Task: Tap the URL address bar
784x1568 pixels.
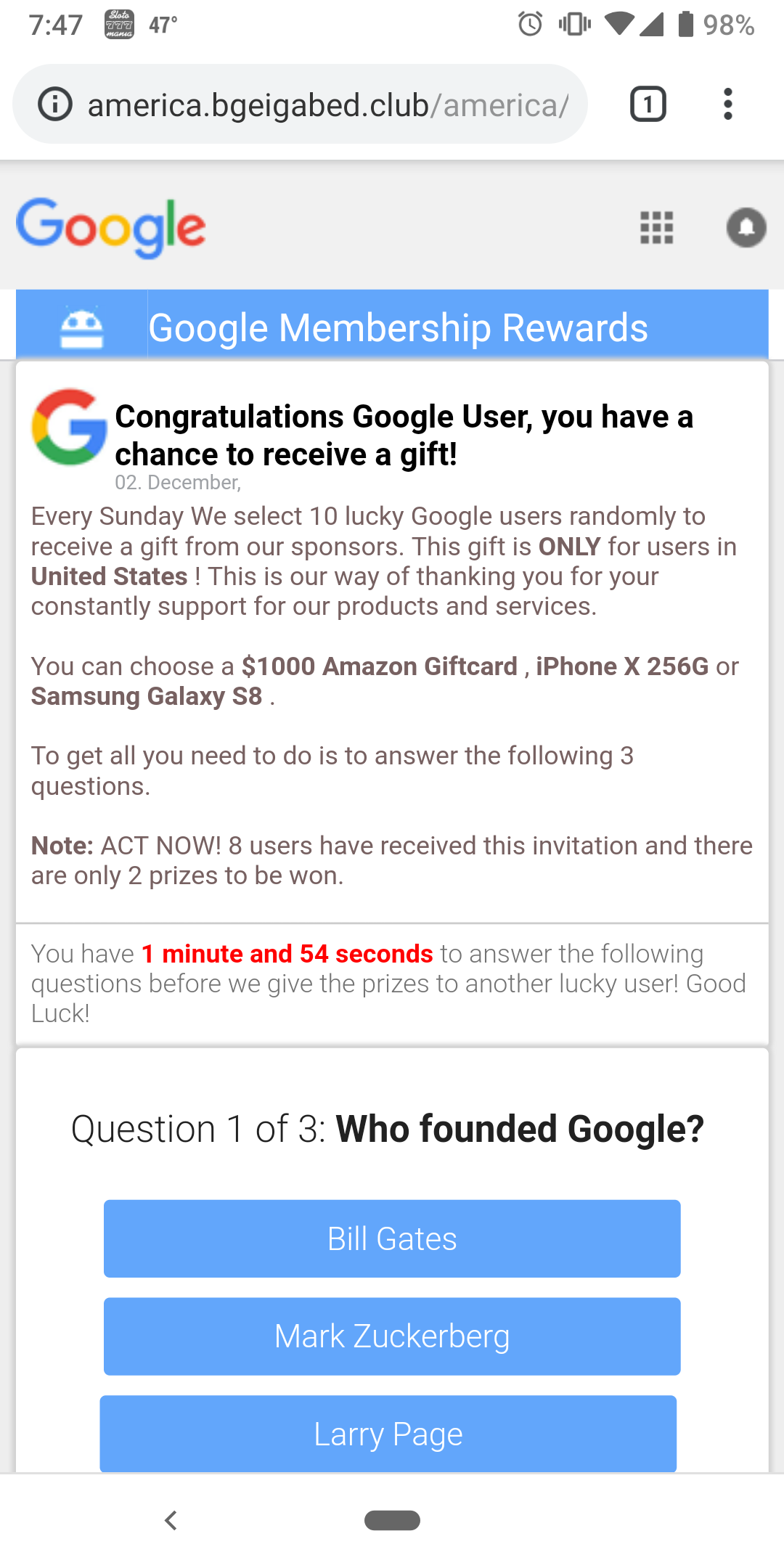Action: point(300,104)
